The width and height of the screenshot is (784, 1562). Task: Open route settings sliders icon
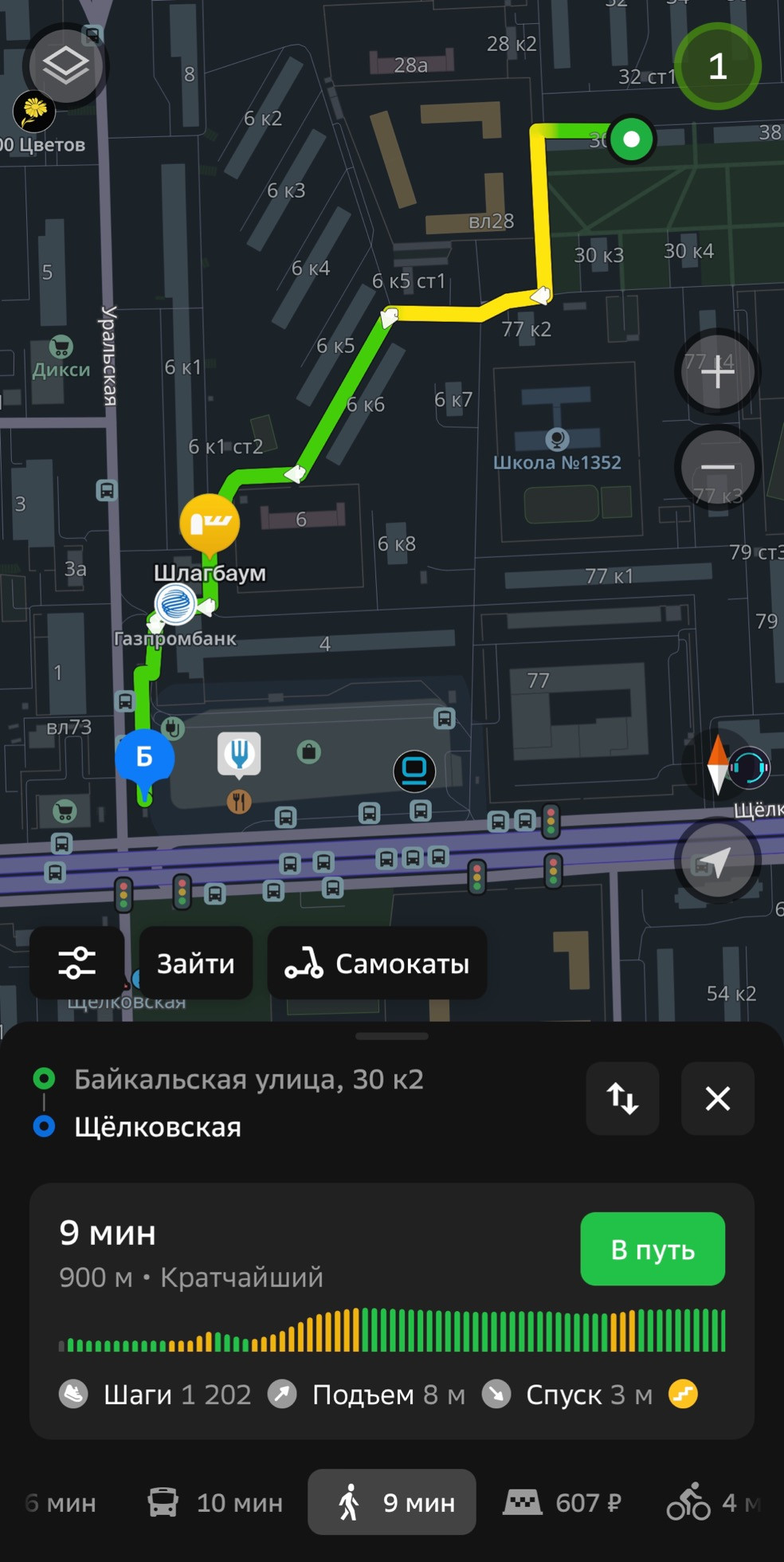click(x=77, y=963)
